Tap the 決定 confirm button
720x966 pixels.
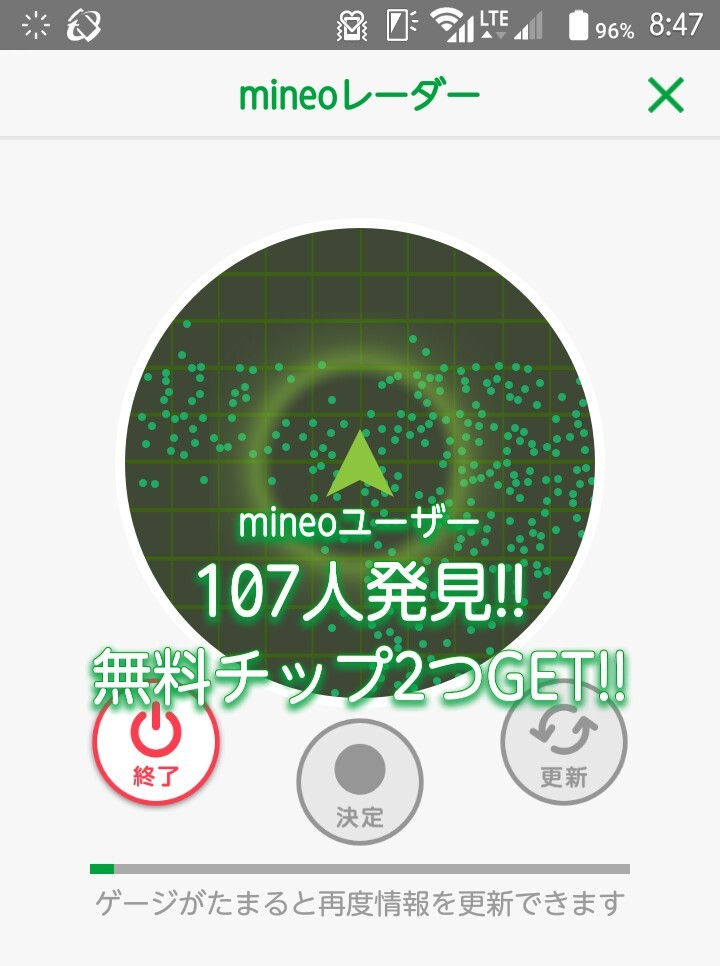click(360, 782)
